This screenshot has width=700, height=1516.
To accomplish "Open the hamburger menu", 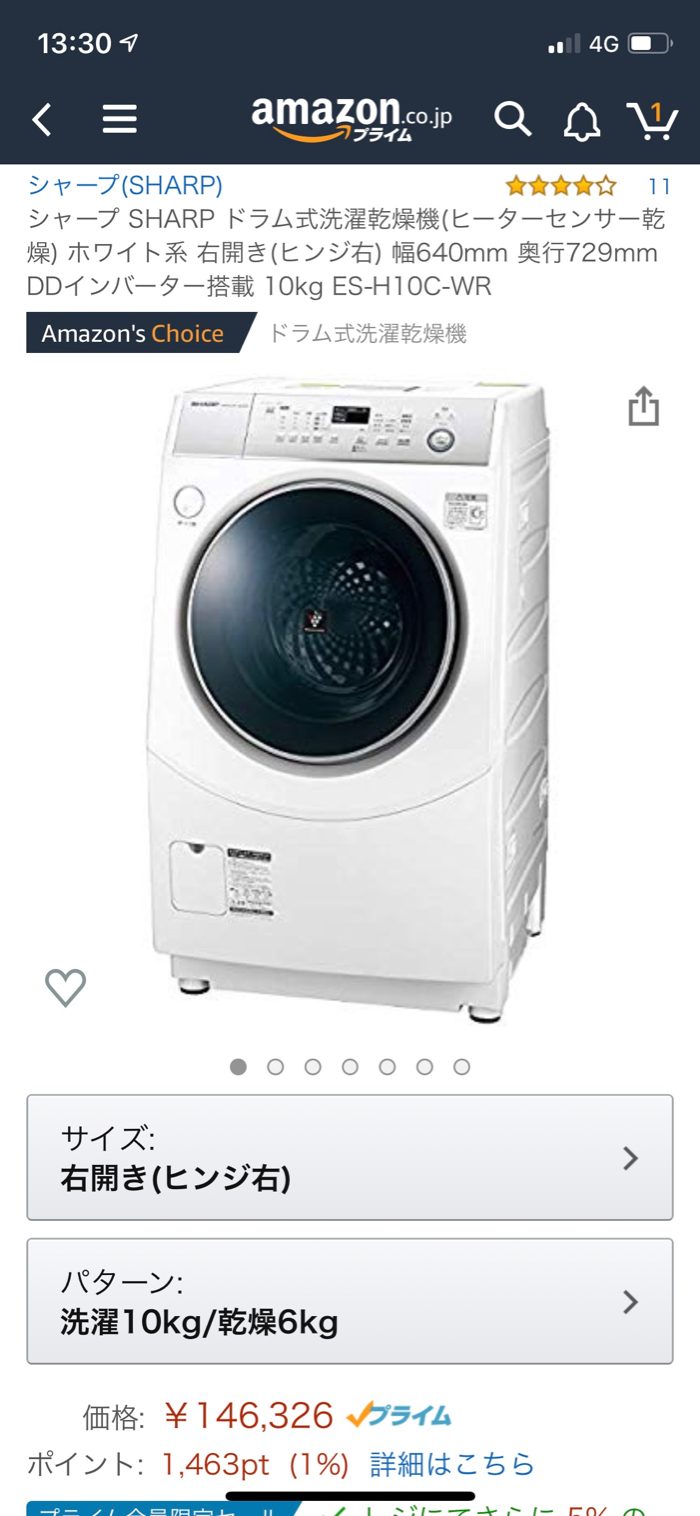I will 119,120.
